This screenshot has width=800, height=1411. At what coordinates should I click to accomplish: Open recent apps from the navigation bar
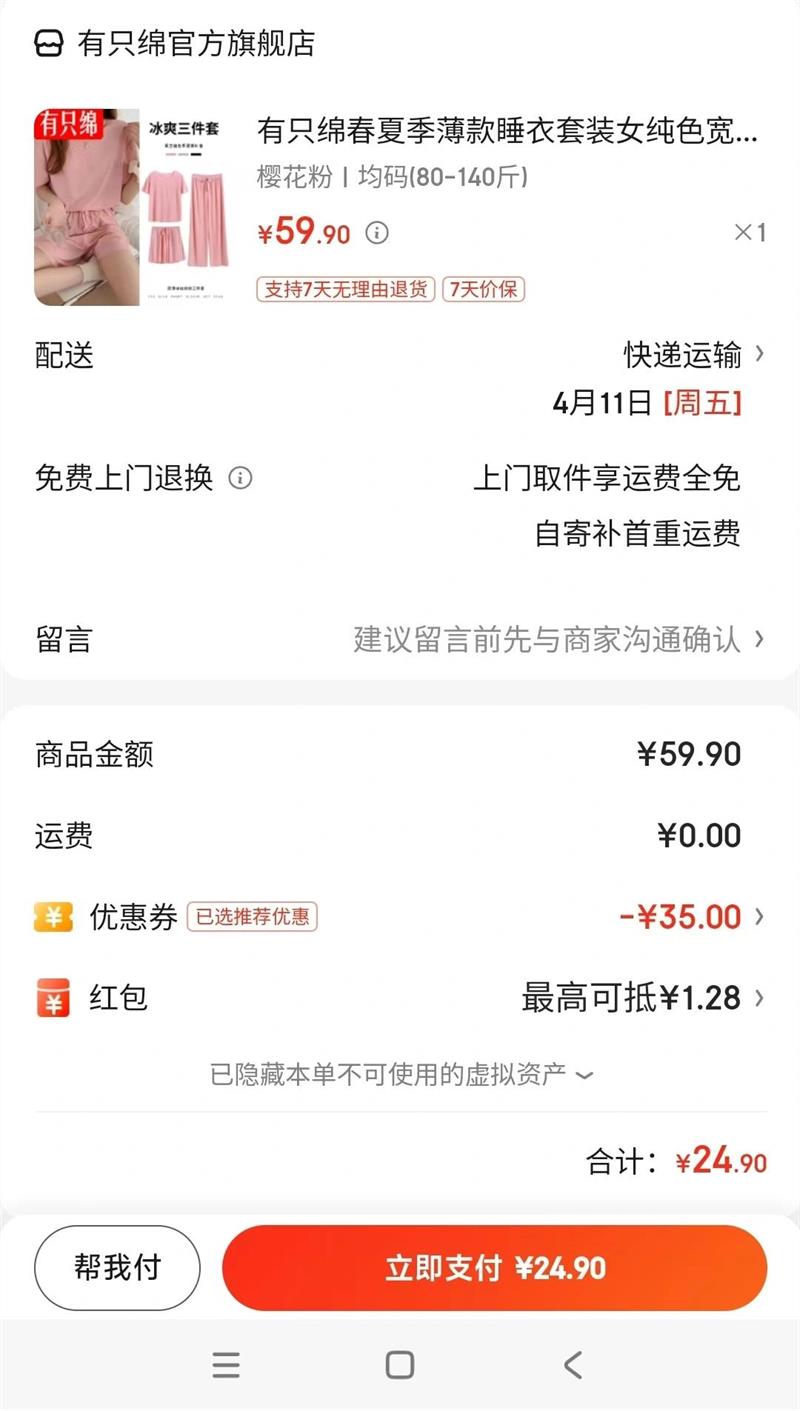tap(226, 1365)
